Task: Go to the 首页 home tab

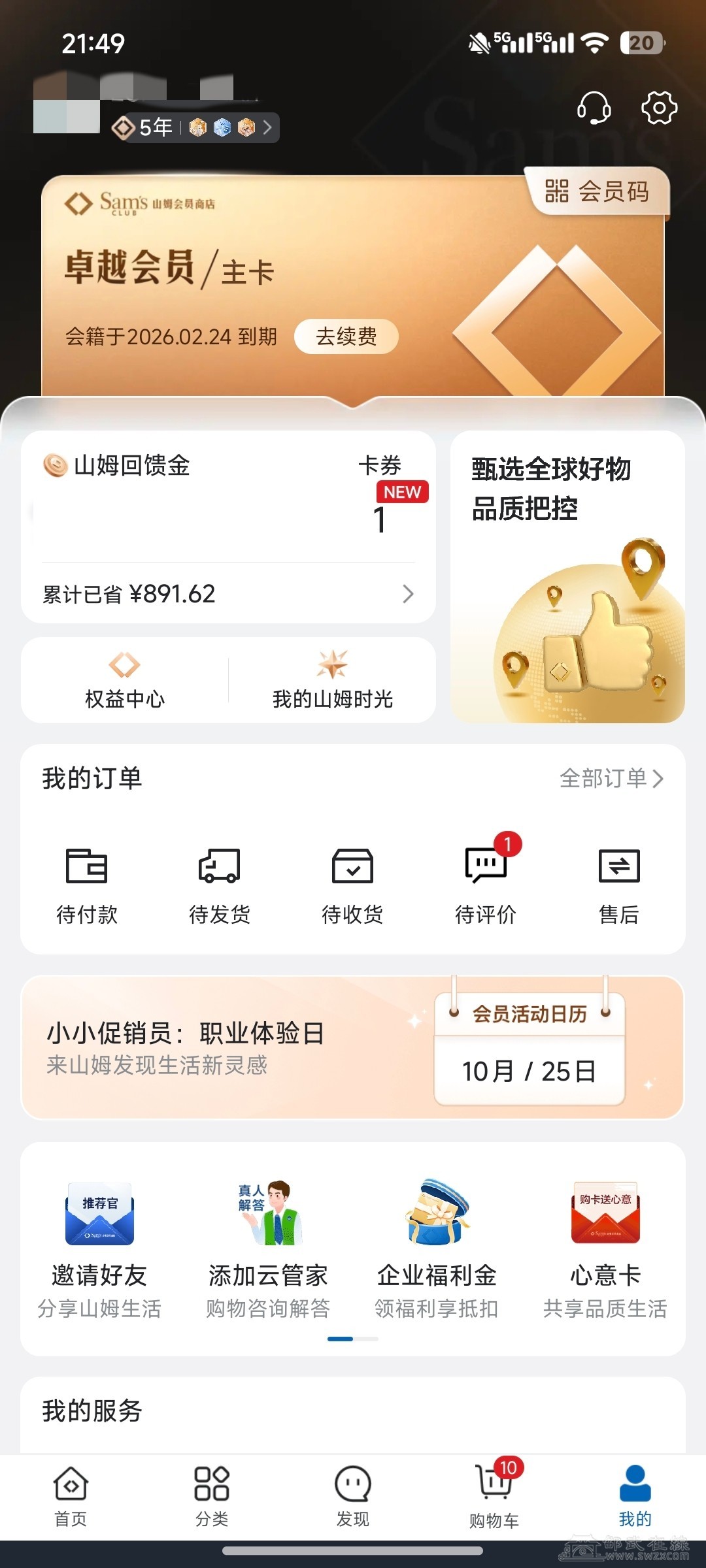Action: [71, 1494]
